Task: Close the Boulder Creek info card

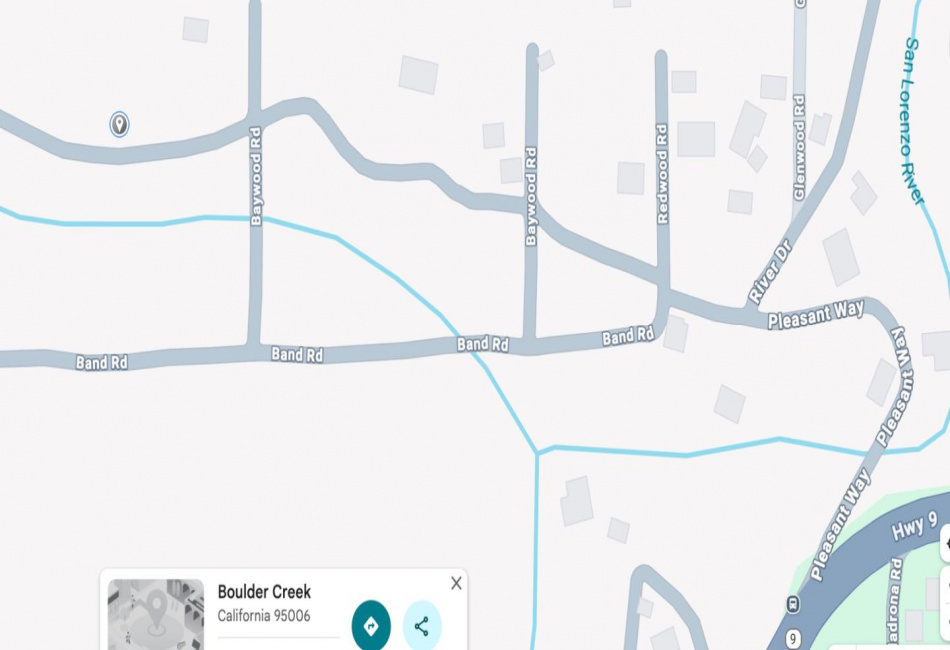Action: 456,583
